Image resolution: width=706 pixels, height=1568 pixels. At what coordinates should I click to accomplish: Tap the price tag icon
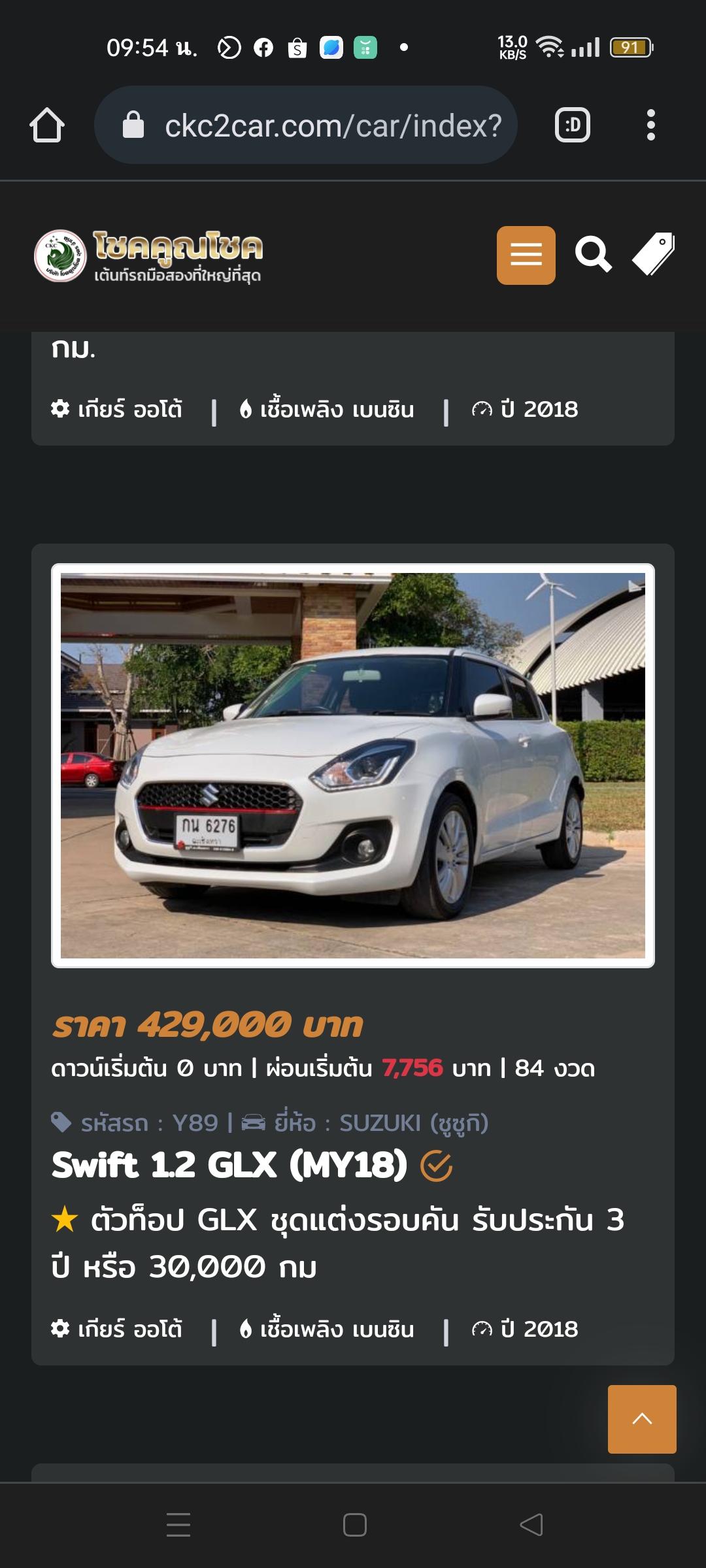654,254
